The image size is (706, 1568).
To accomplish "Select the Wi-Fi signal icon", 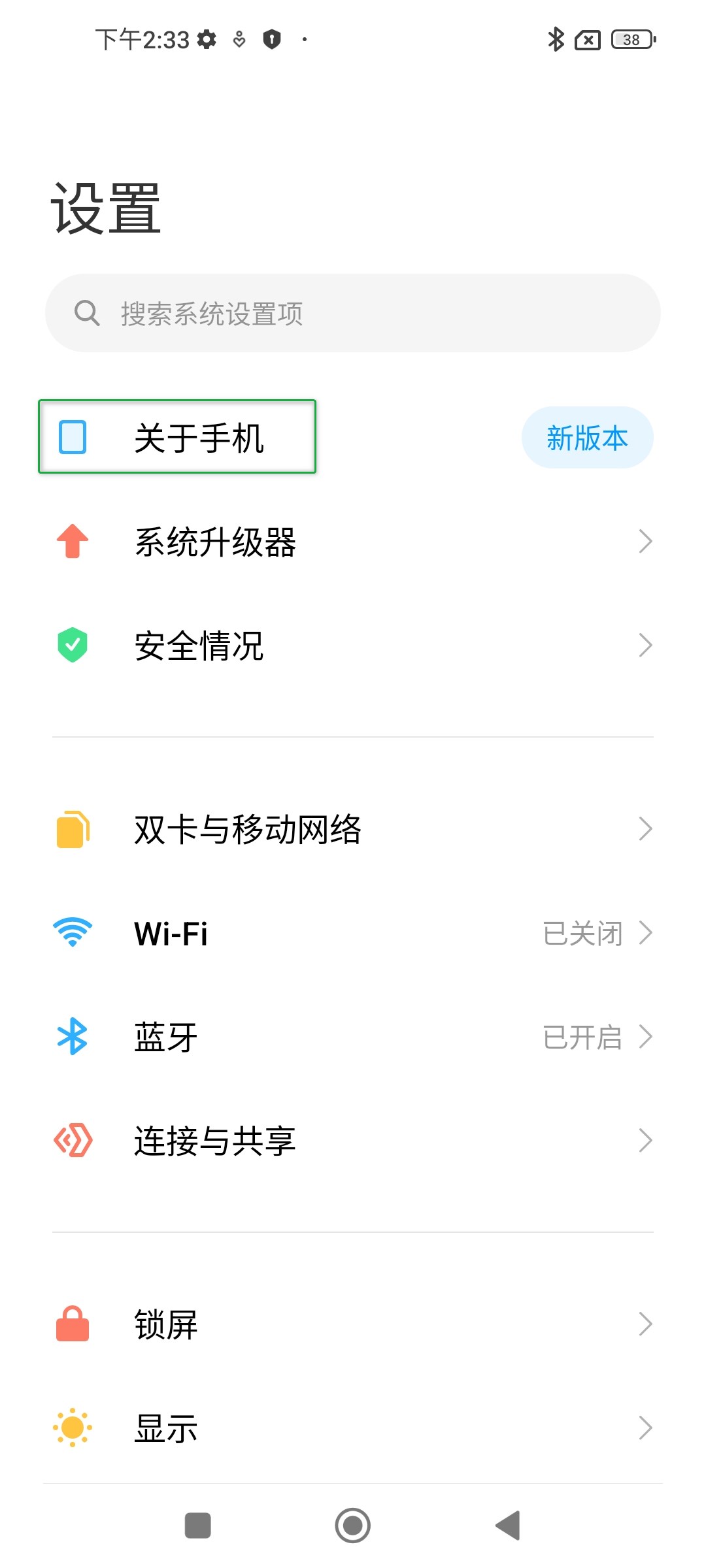I will (73, 933).
